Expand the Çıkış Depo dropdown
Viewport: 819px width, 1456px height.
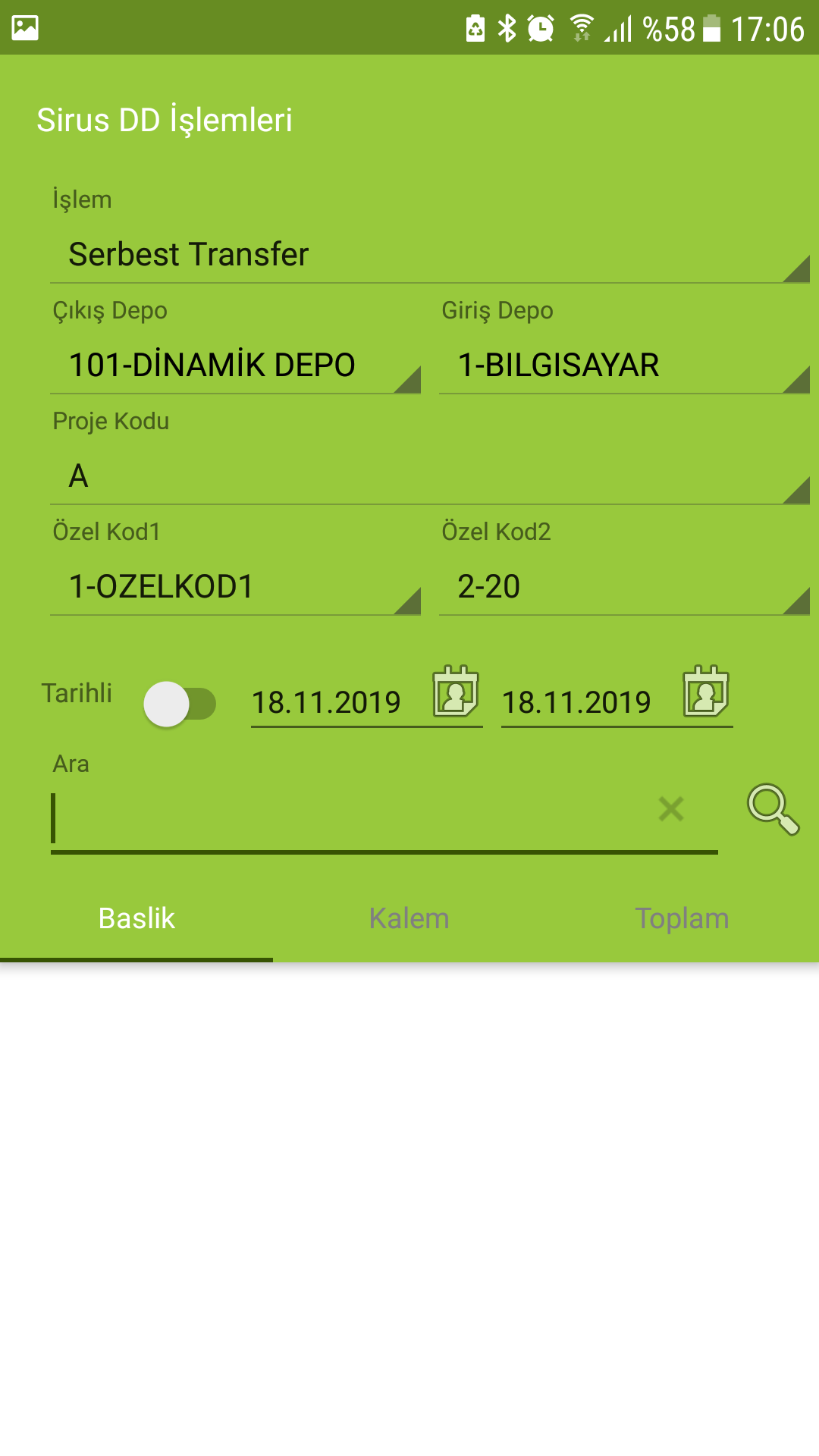[x=235, y=366]
